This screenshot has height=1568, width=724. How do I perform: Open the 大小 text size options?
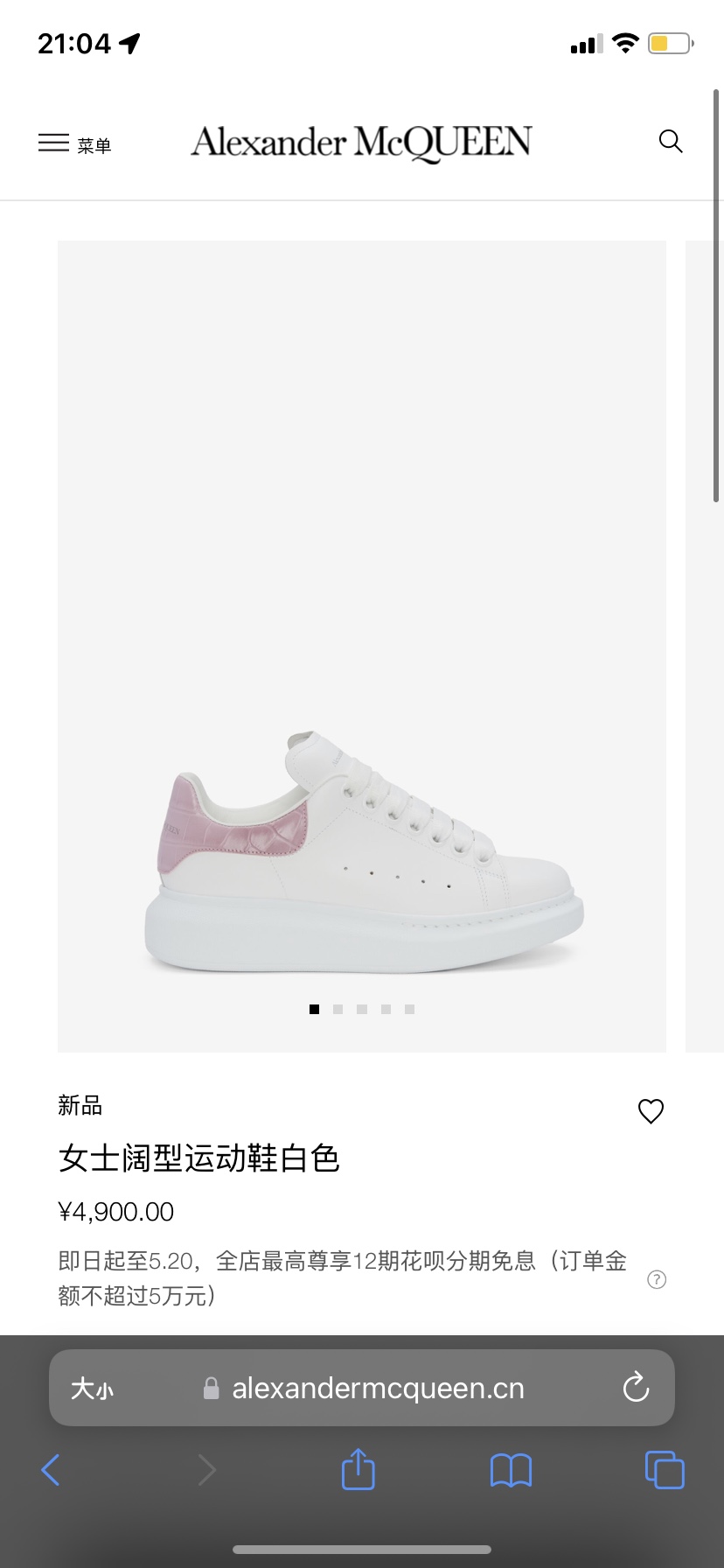(92, 1389)
